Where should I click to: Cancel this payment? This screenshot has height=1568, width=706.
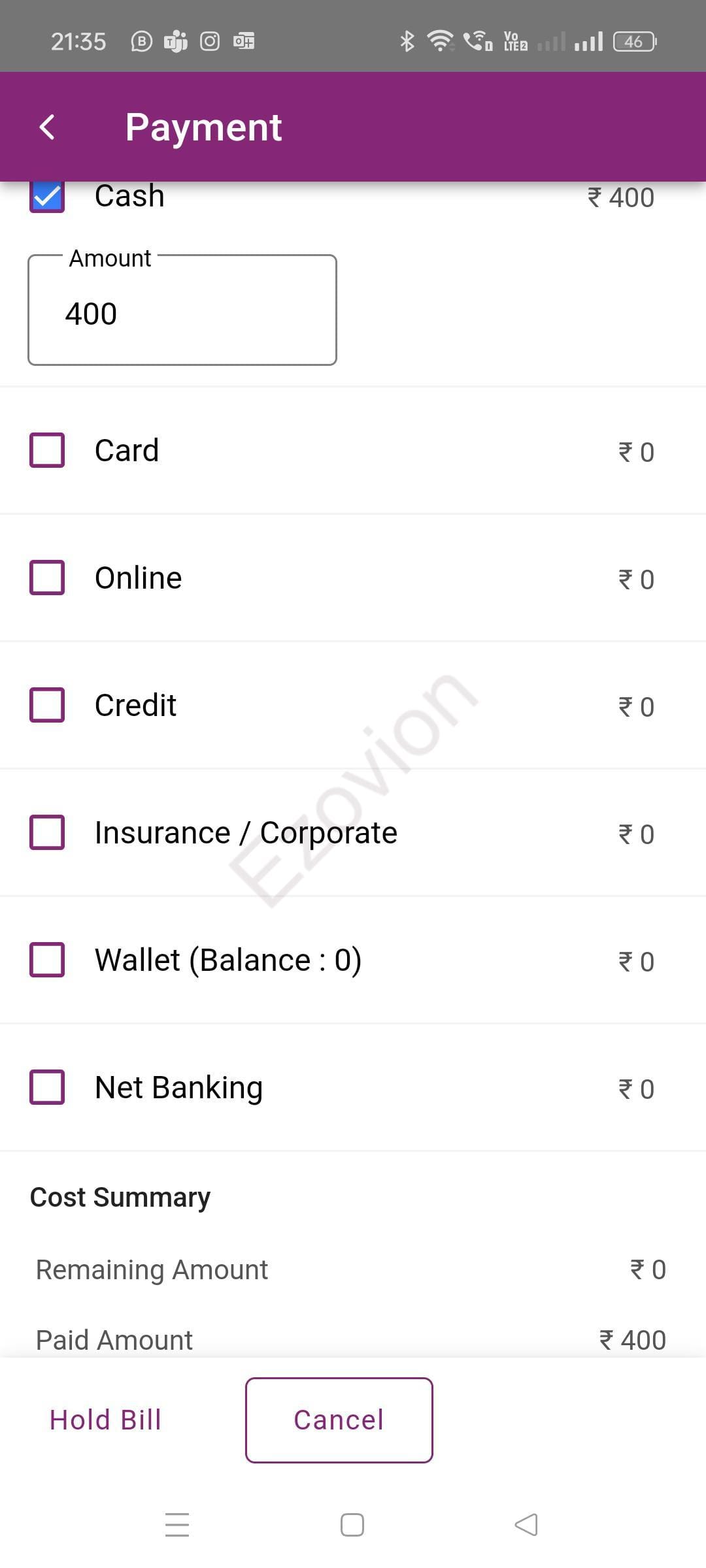pyautogui.click(x=339, y=1420)
